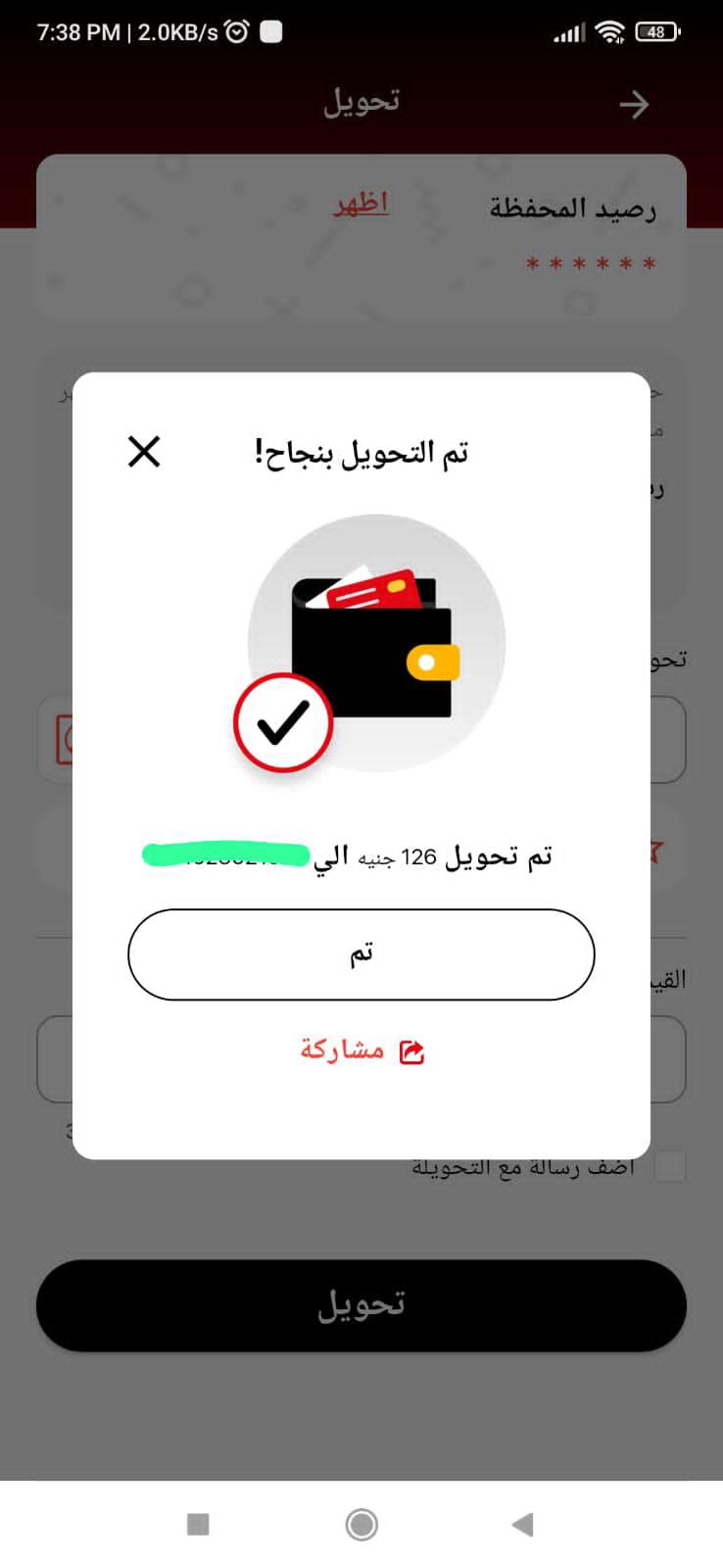723x1568 pixels.
Task: Go to the Android home screen
Action: (361, 1524)
